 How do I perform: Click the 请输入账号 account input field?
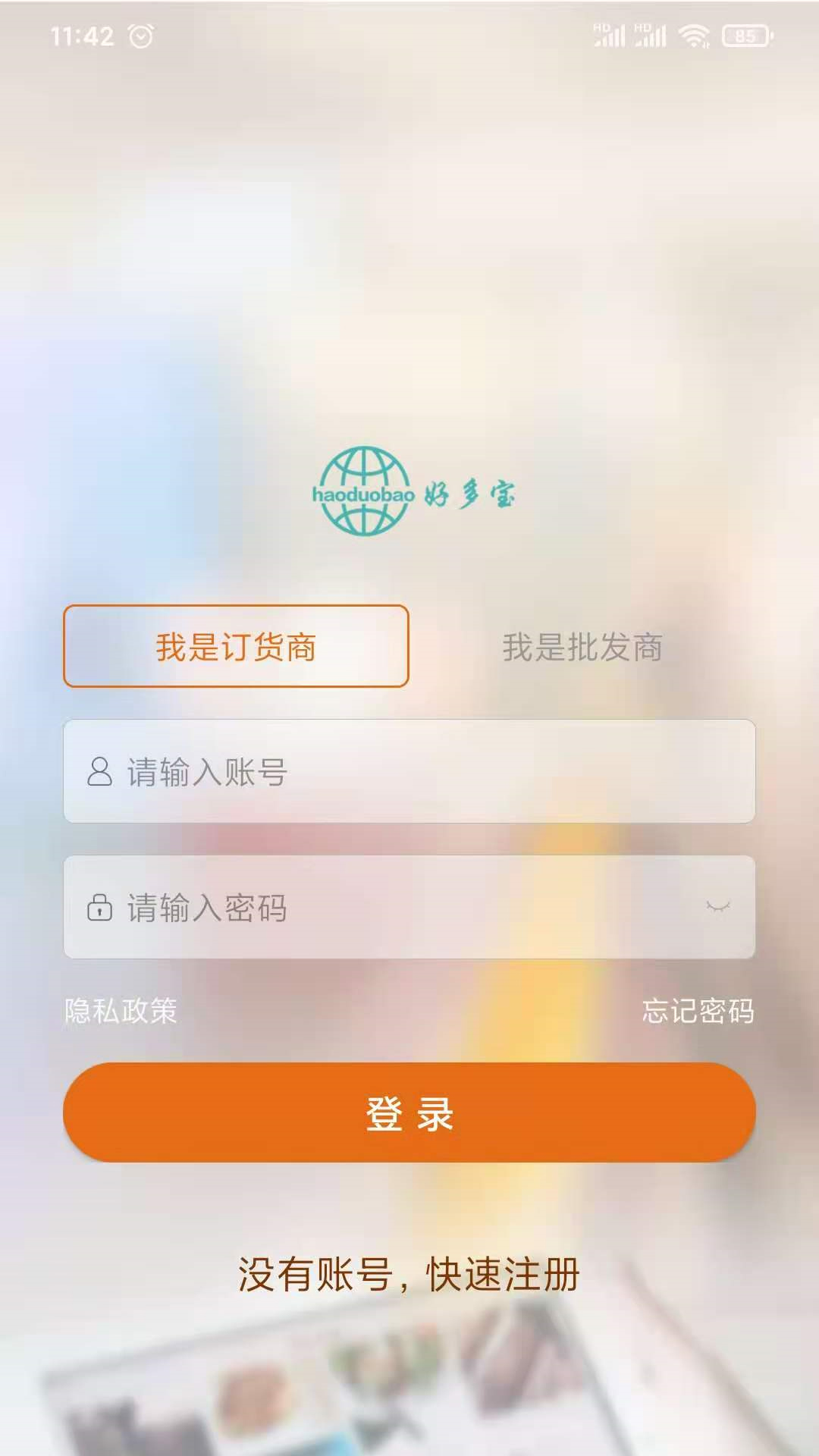(x=409, y=771)
